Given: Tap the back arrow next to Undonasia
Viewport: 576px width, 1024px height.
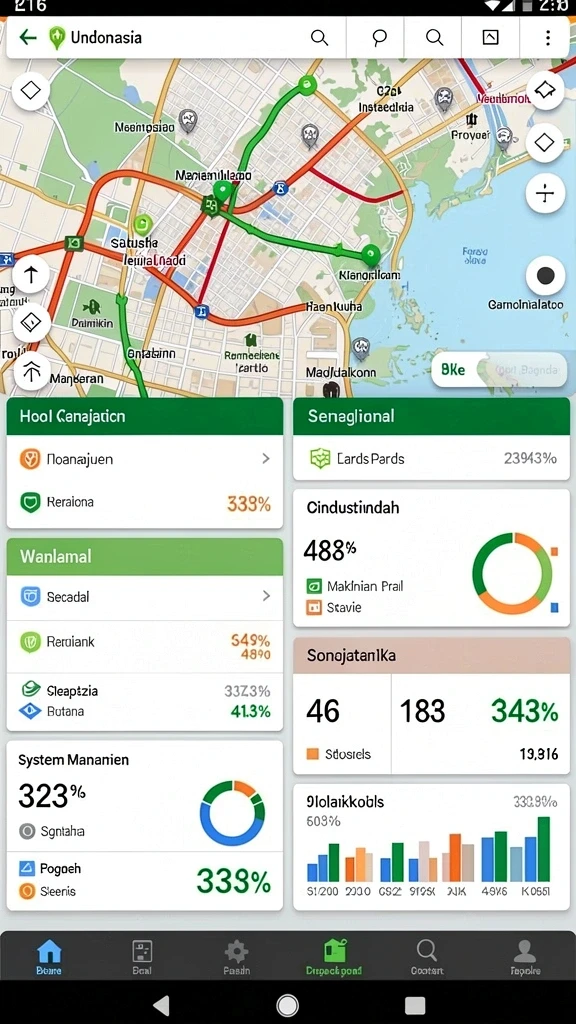Looking at the screenshot, I should click(x=27, y=37).
